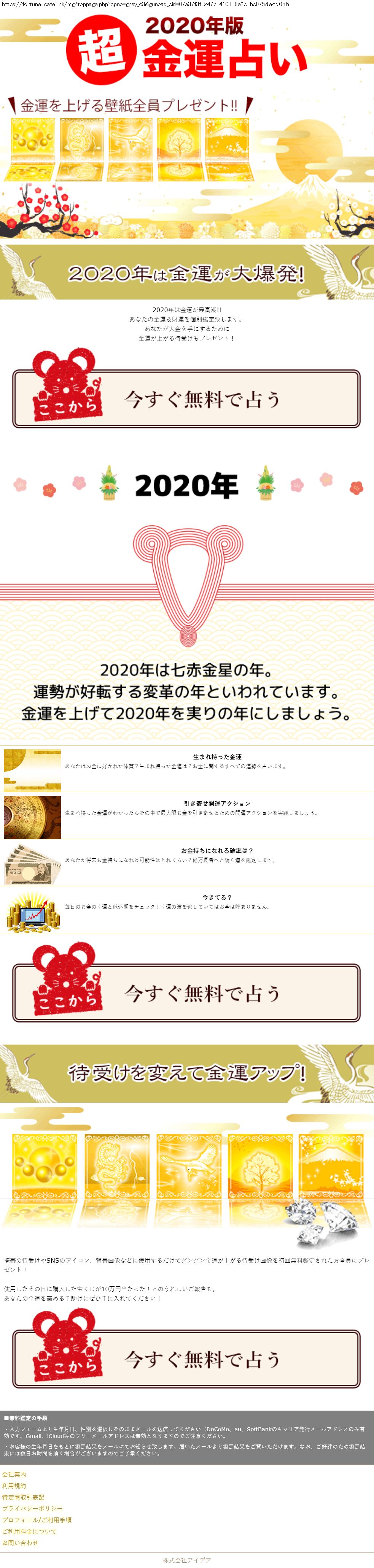View the 利用規約 page
The width and height of the screenshot is (374, 1568).
tap(14, 1486)
